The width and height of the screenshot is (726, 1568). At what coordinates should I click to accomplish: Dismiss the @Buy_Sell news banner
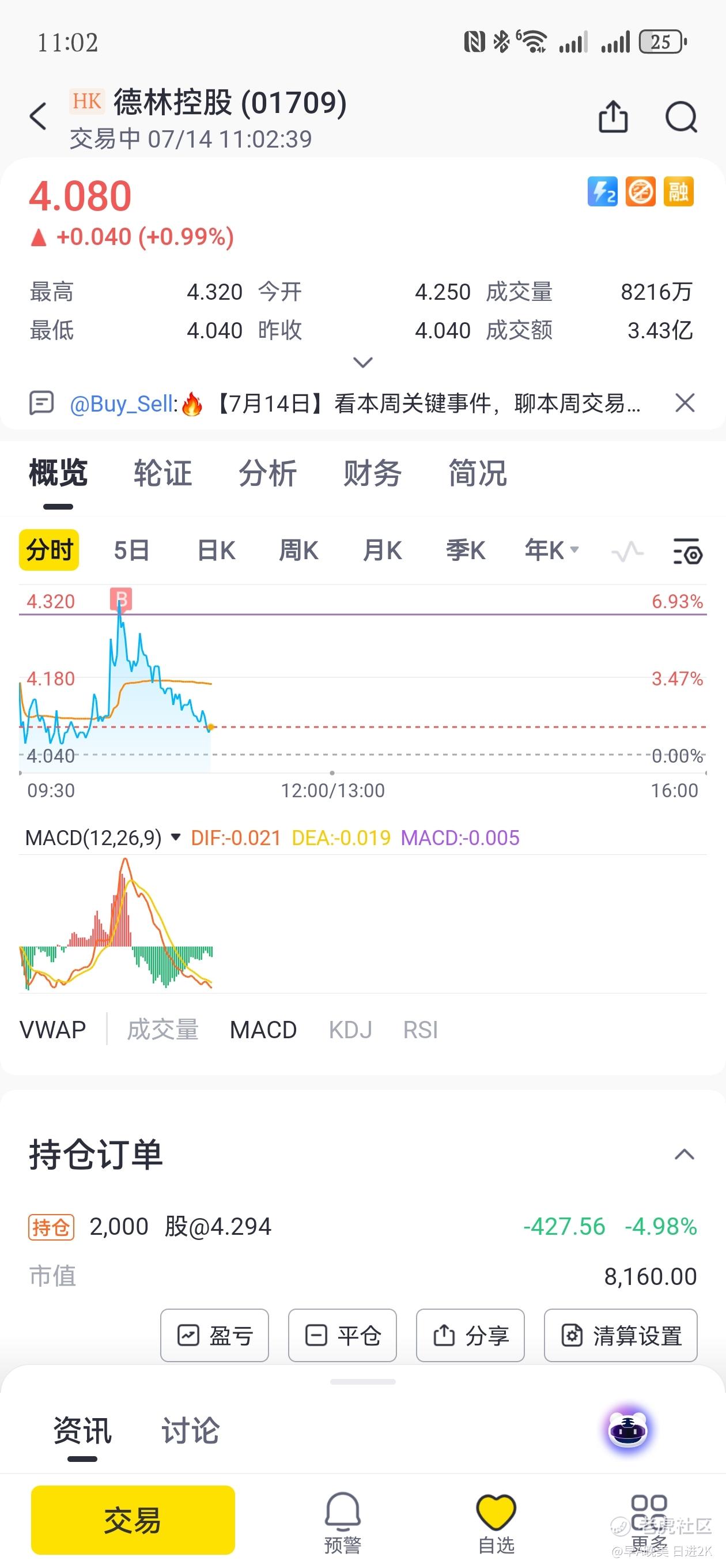685,402
